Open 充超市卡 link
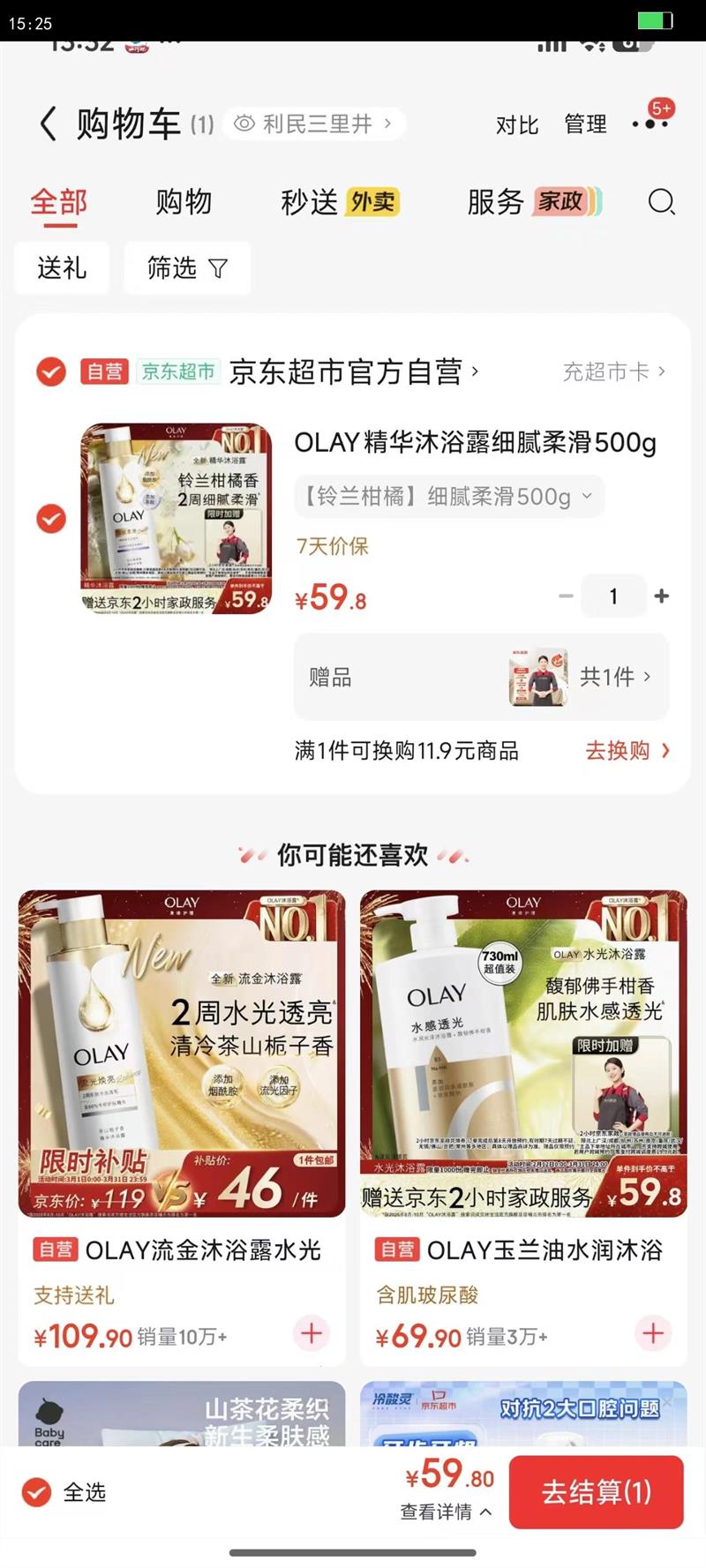Screen dimensions: 706x1568 [x=614, y=371]
